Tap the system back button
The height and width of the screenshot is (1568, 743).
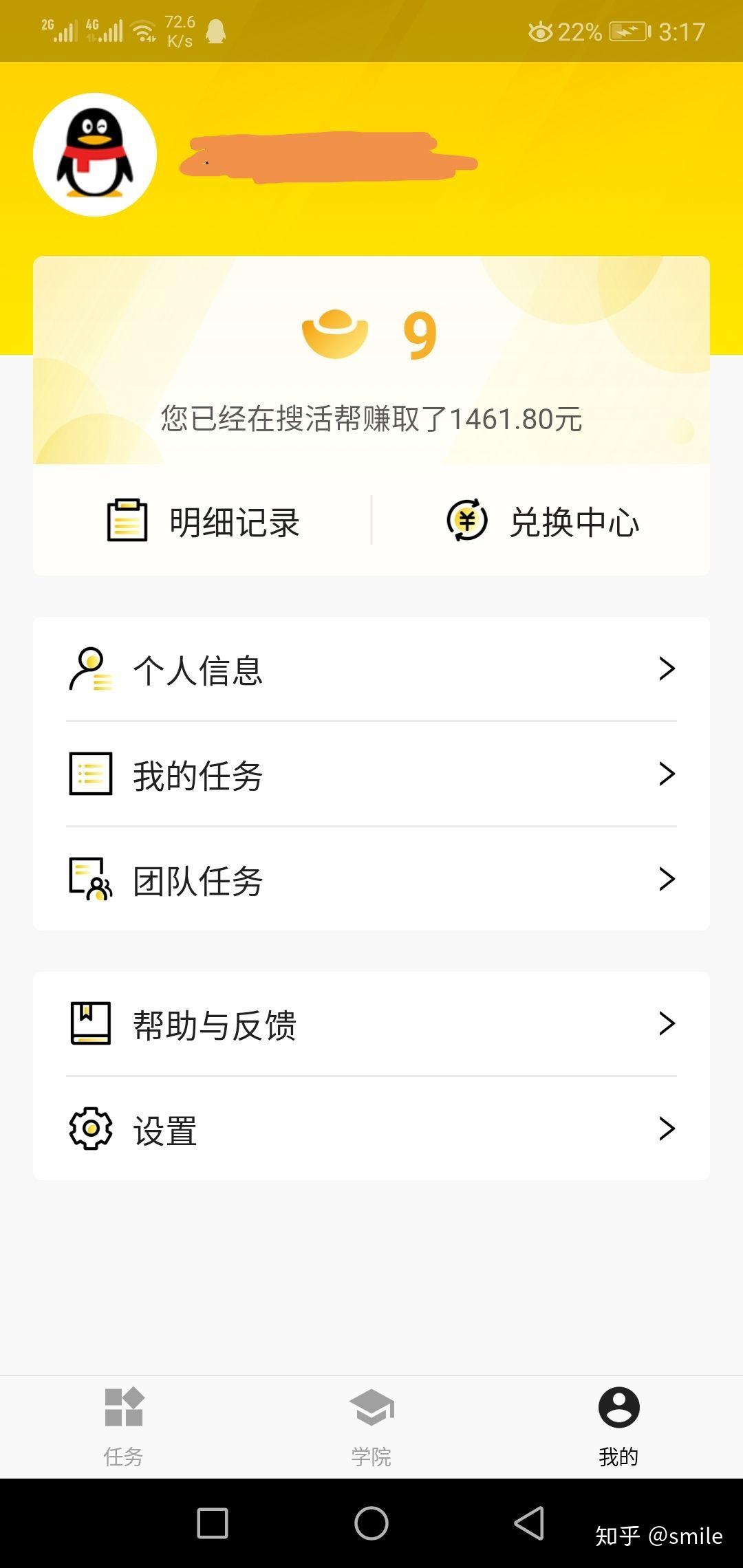click(529, 1523)
